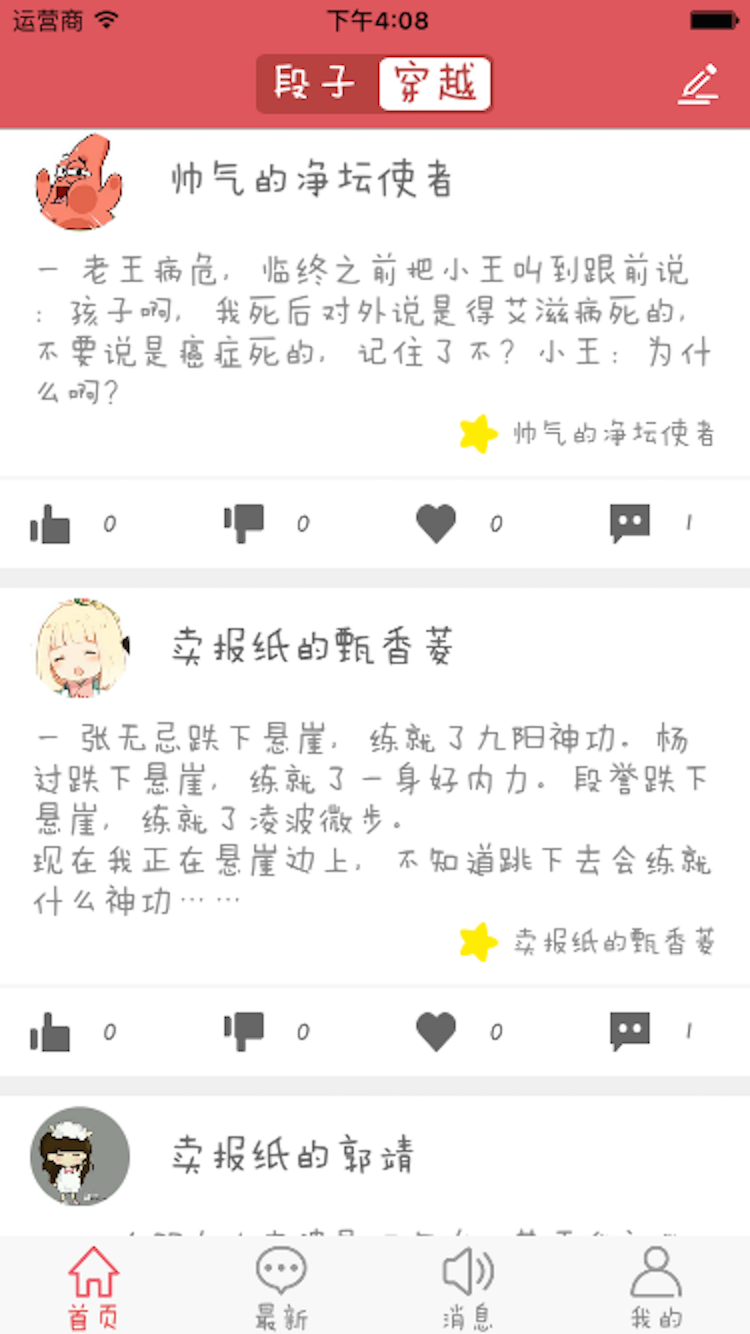
Task: Open 卖报纸的郭靖's avatar profile
Action: click(80, 1156)
